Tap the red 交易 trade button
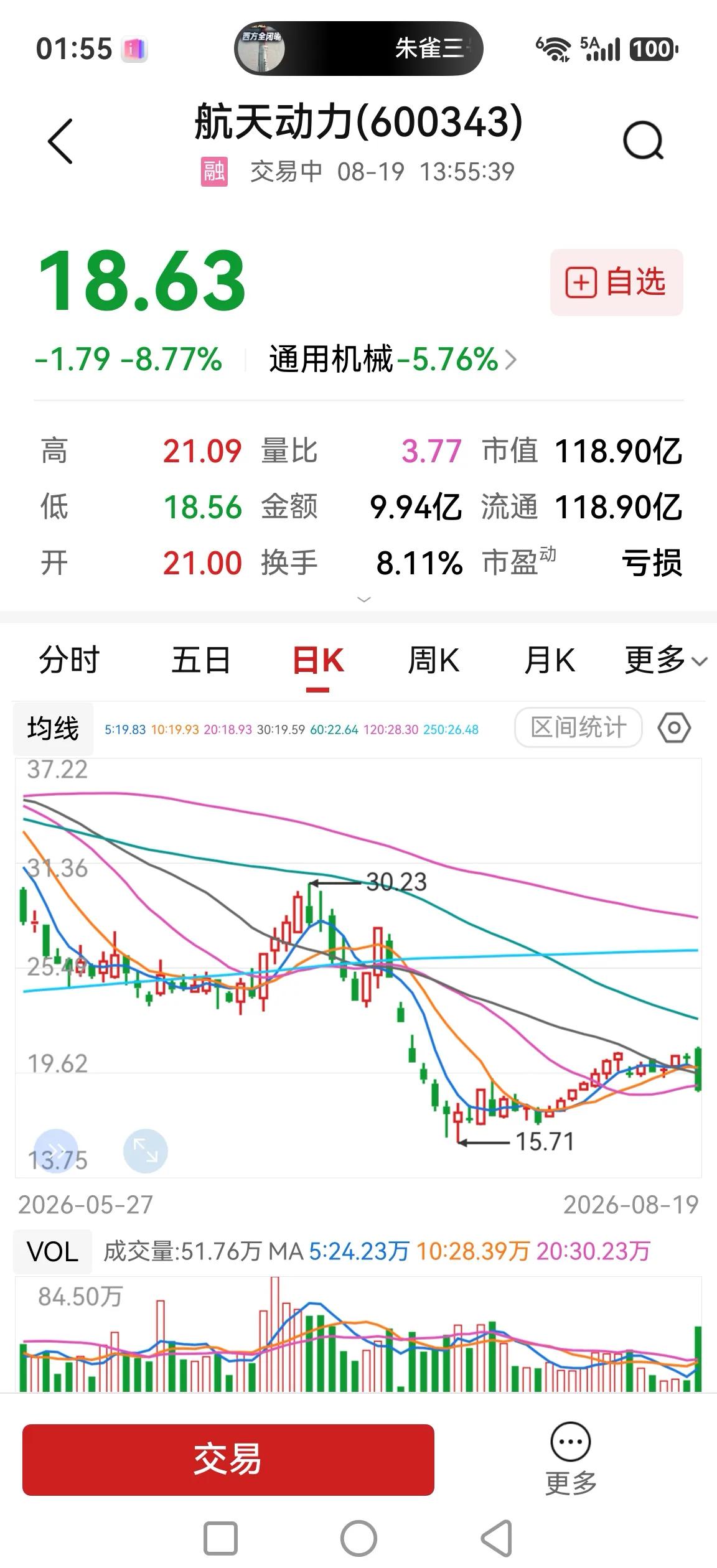Viewport: 717px width, 1568px height. point(228,1460)
